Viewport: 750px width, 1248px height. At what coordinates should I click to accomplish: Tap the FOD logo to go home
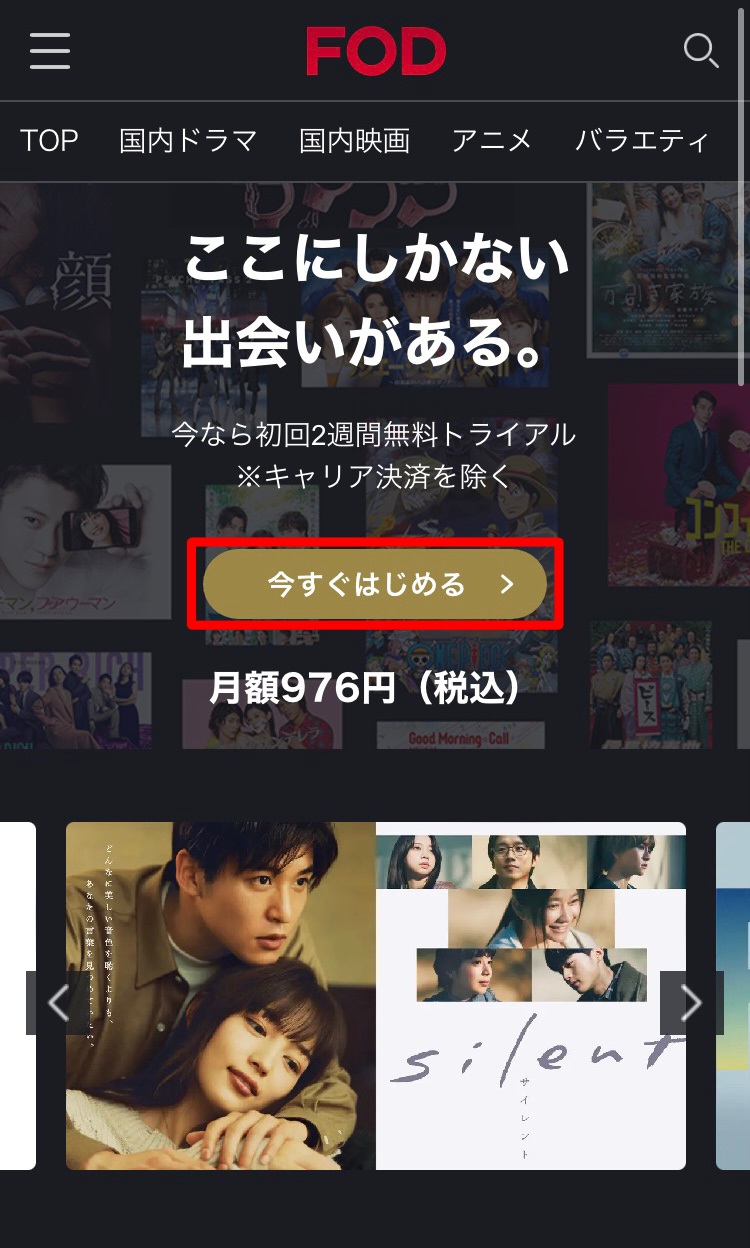point(376,52)
